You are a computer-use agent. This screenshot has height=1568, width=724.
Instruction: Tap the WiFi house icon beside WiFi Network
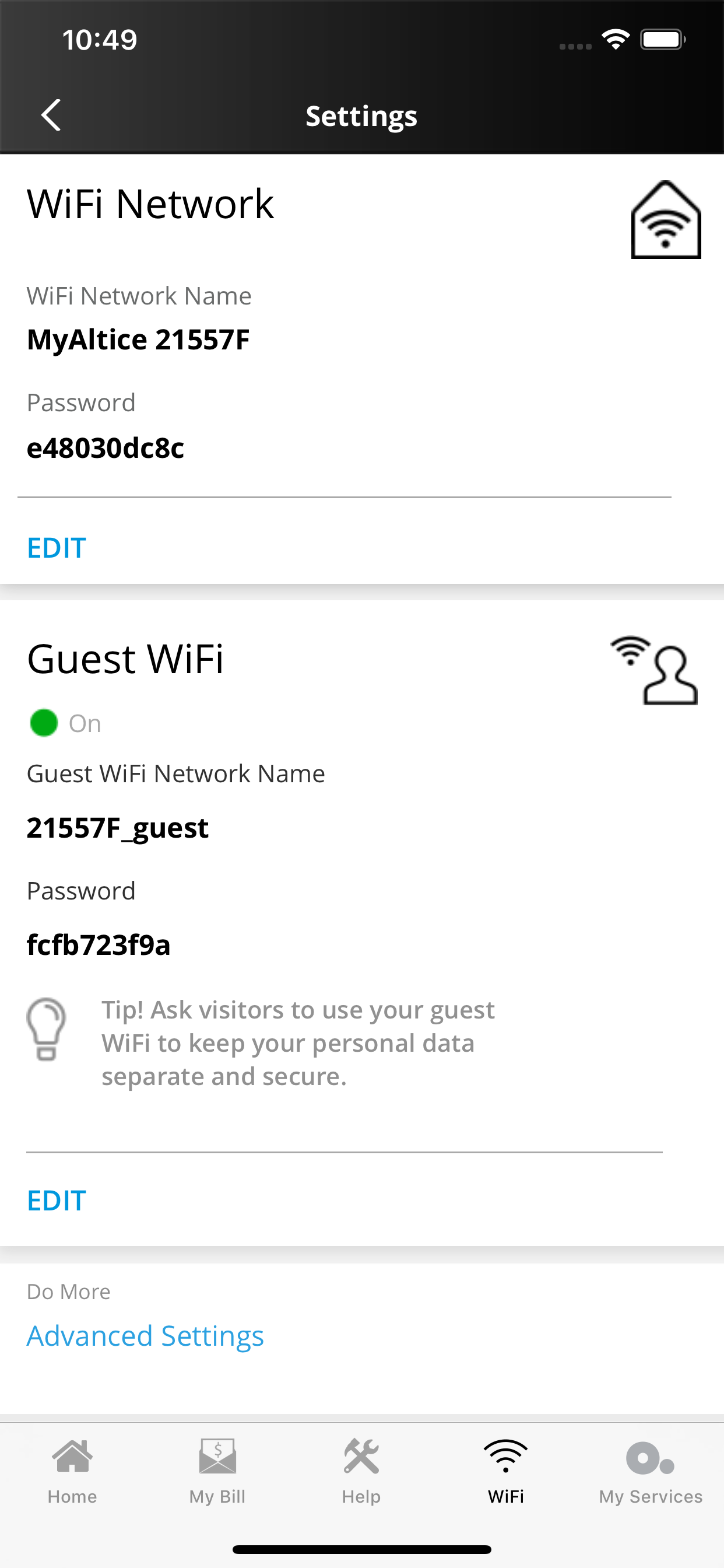tap(666, 220)
